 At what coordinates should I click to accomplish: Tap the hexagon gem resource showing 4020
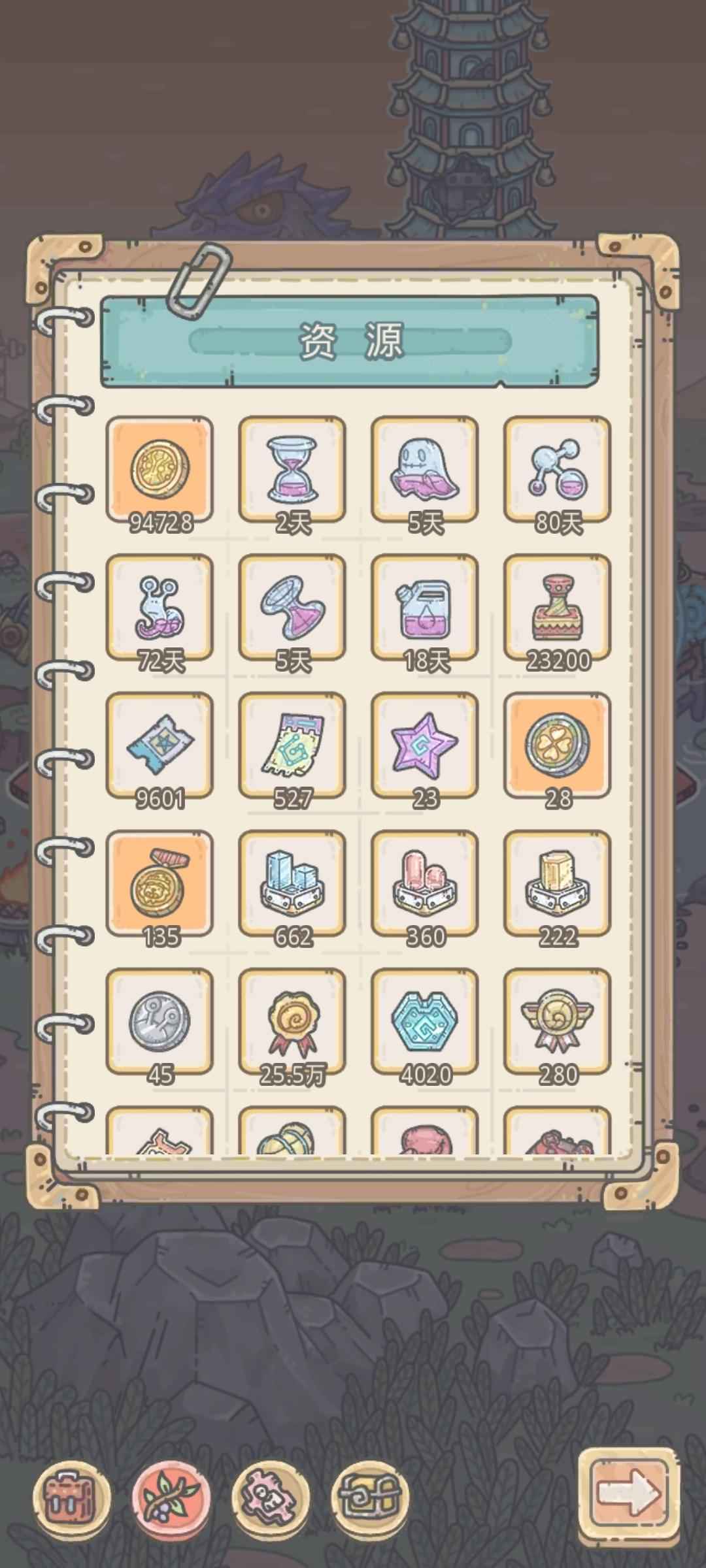click(x=425, y=1022)
